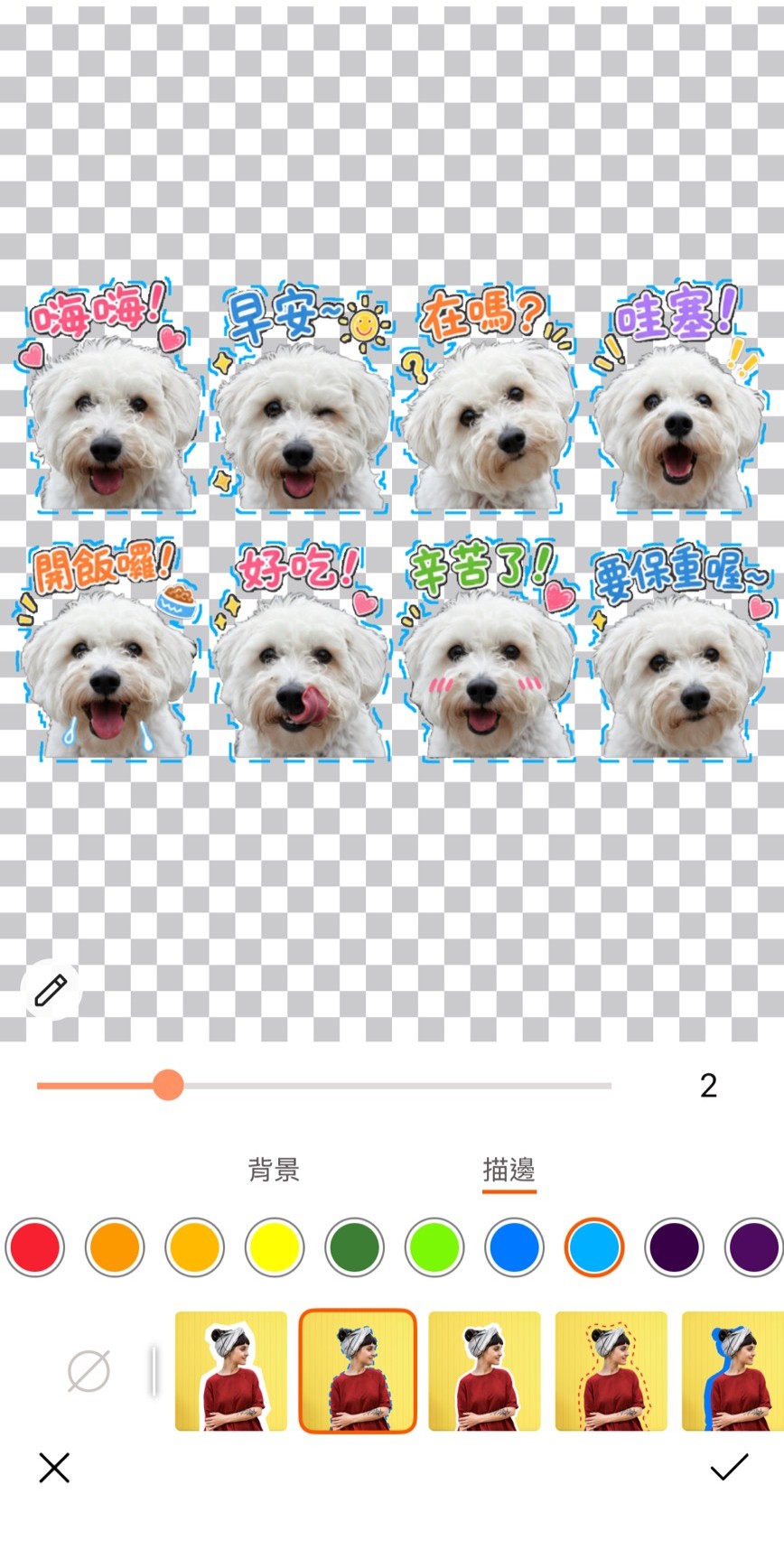Select the blue dashed outline style preset
The image size is (784, 1568).
357,1372
